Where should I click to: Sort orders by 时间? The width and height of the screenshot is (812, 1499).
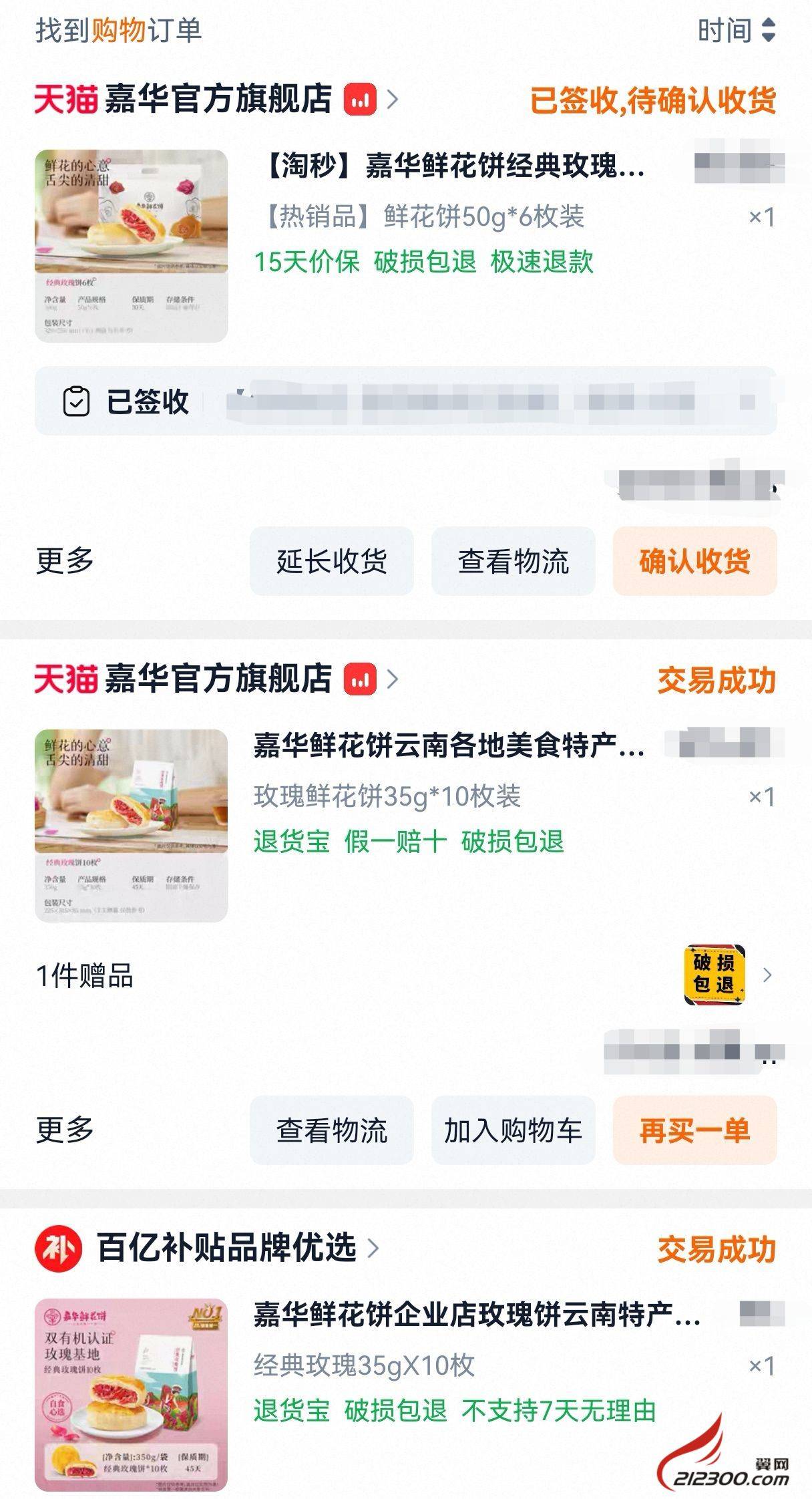tap(736, 30)
